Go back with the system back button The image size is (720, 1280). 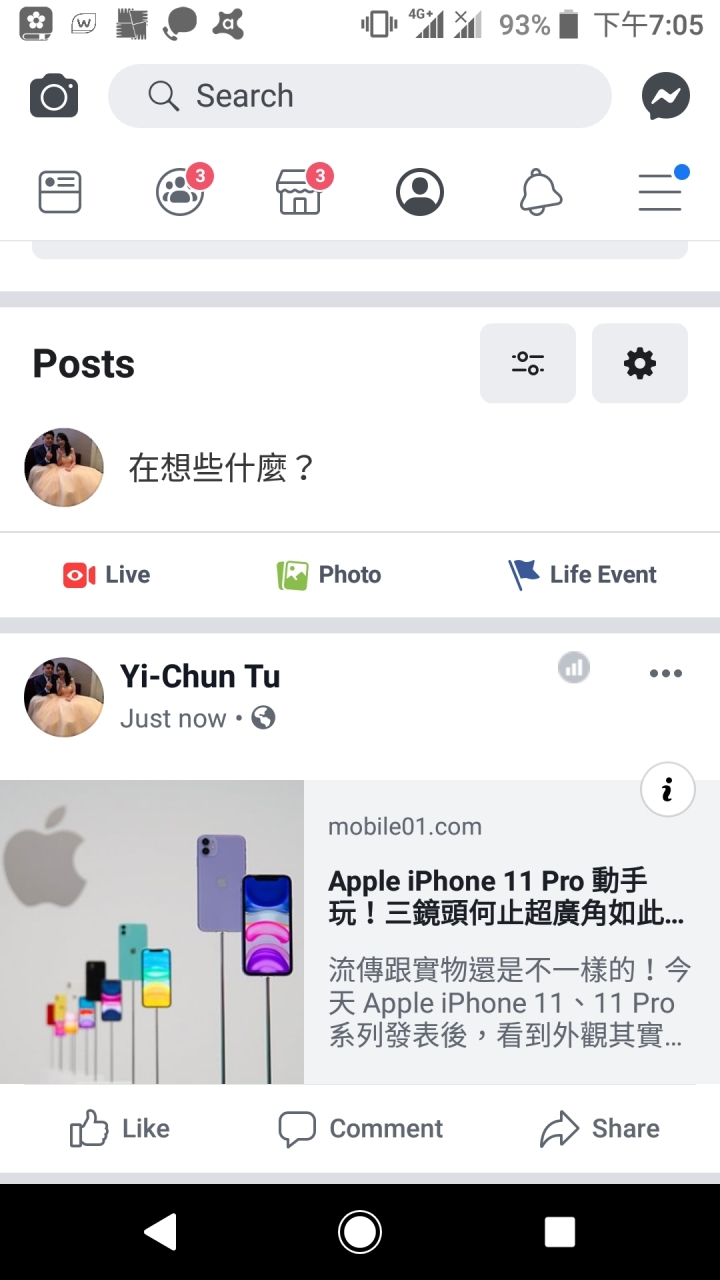pyautogui.click(x=160, y=1232)
